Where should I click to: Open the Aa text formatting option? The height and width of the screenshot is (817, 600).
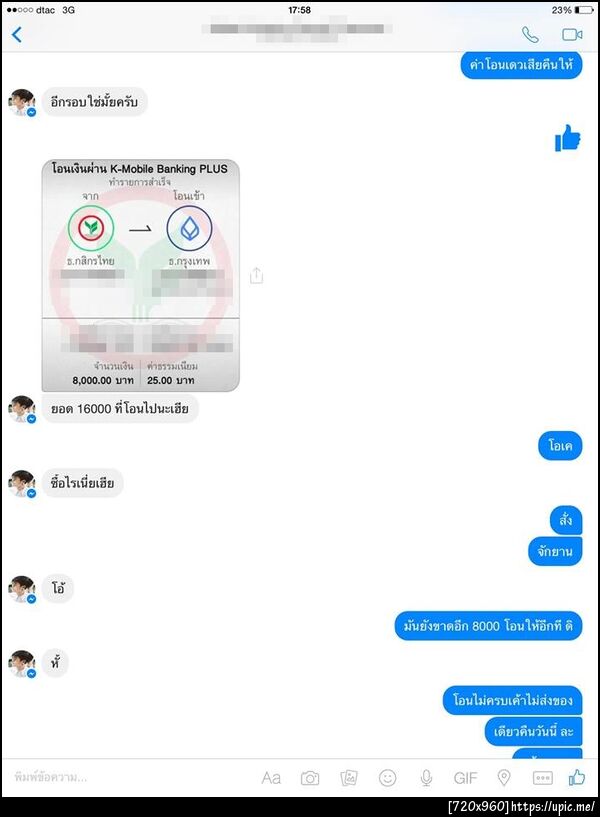[271, 778]
